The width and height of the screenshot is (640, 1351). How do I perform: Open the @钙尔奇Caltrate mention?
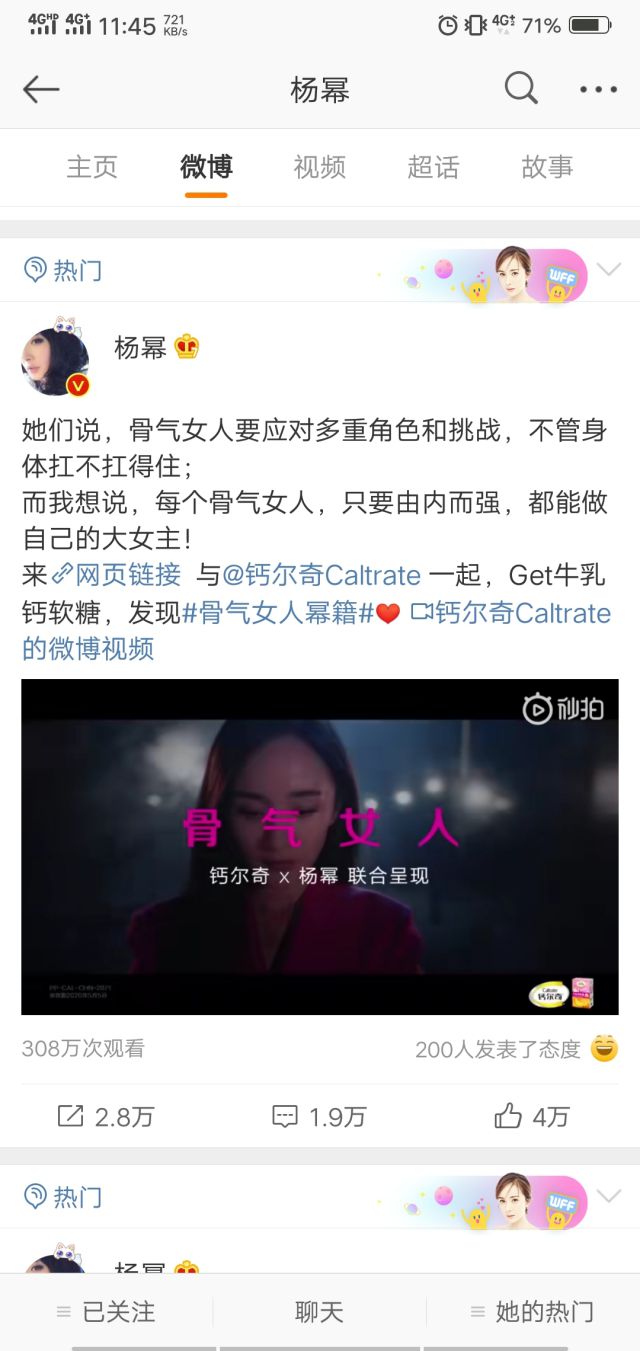[322, 575]
